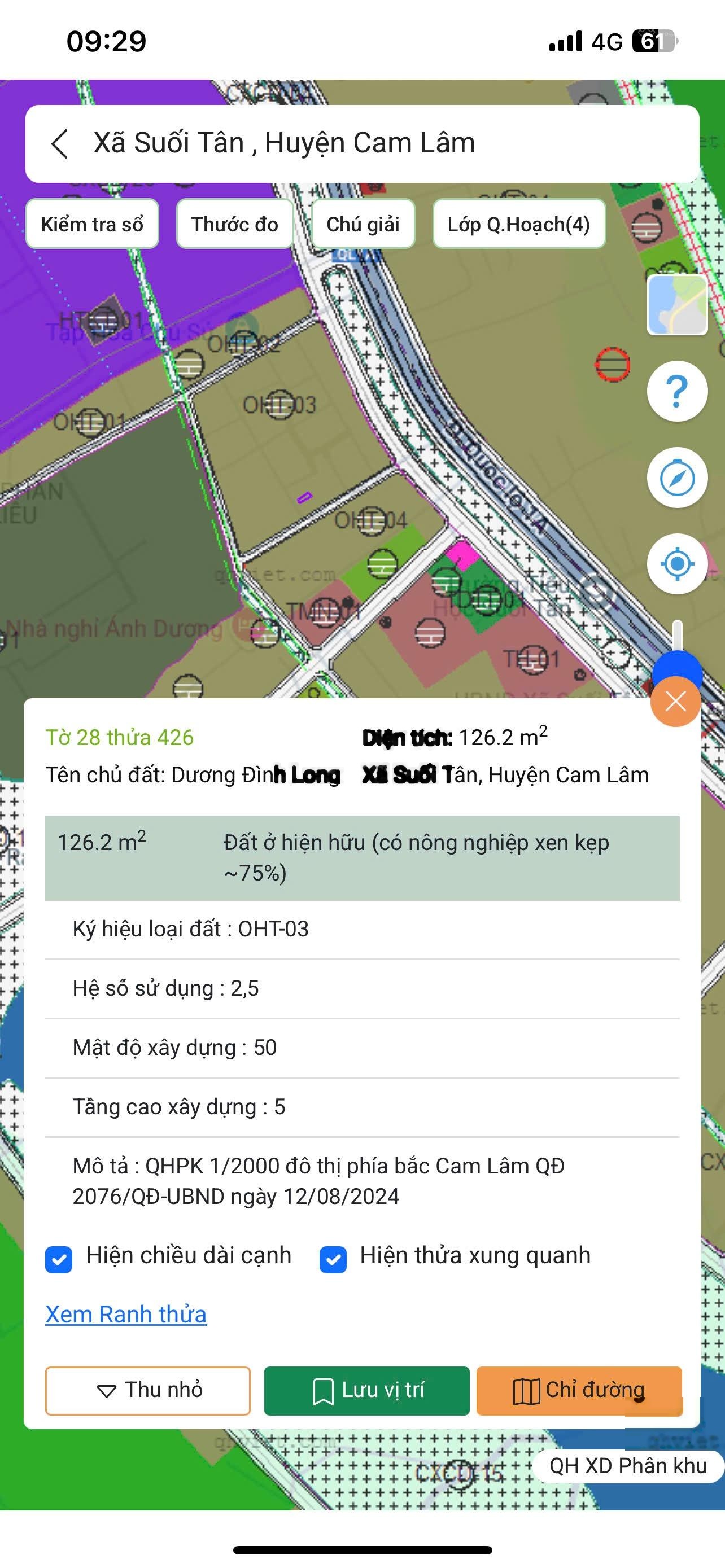Close the parcel info panel
This screenshot has width=725, height=1568.
point(675,702)
